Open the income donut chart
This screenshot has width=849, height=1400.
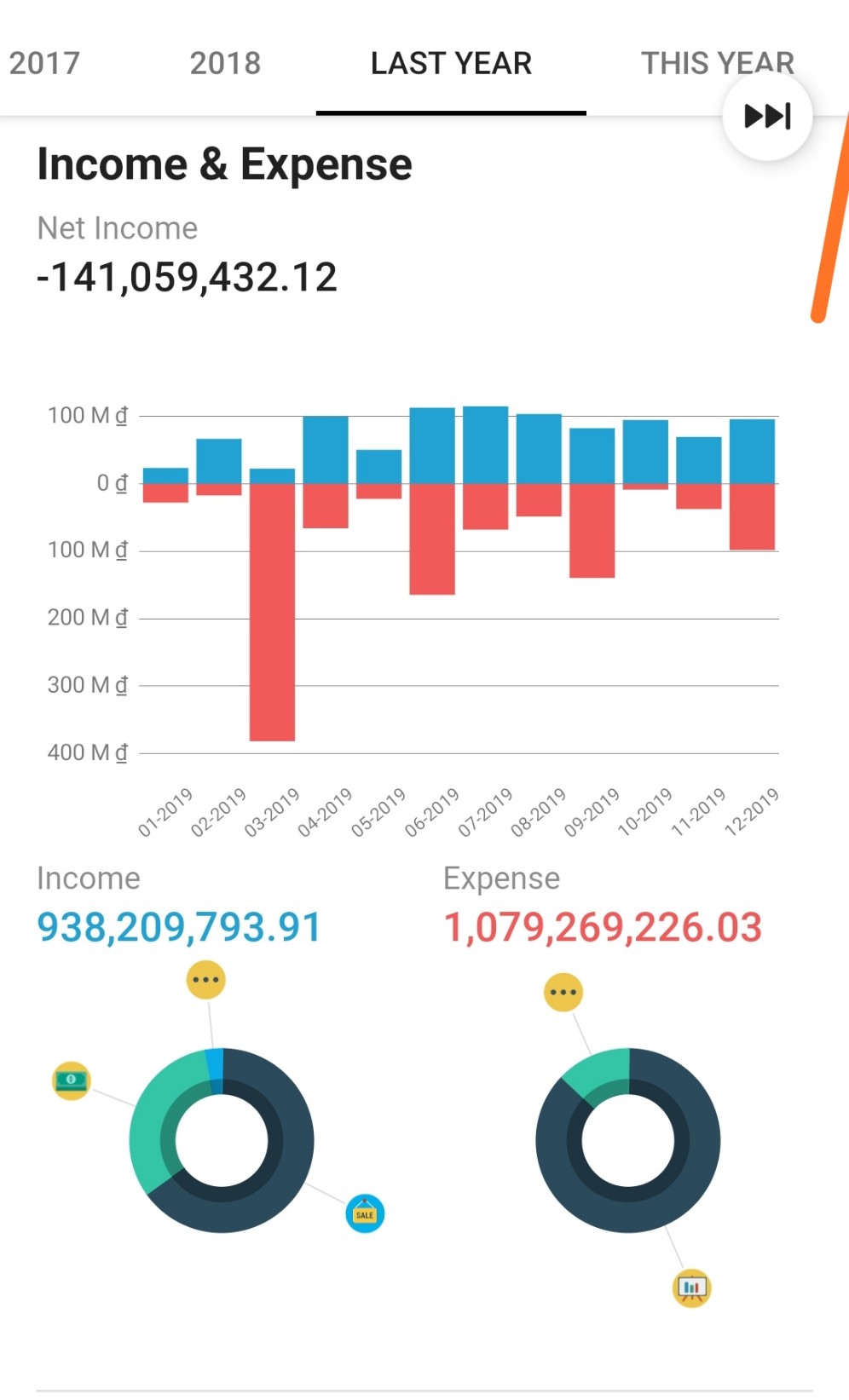222,1140
